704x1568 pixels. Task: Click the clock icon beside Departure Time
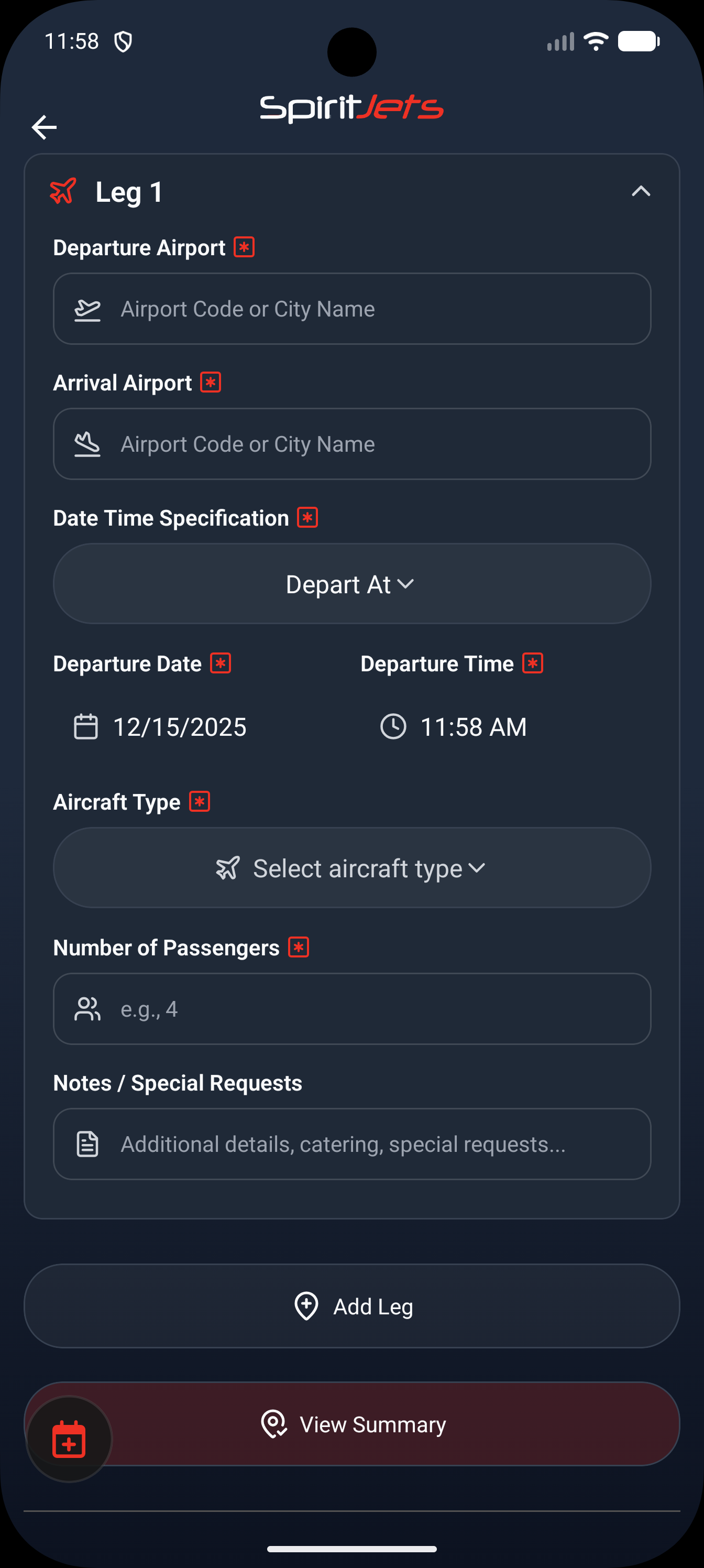394,726
